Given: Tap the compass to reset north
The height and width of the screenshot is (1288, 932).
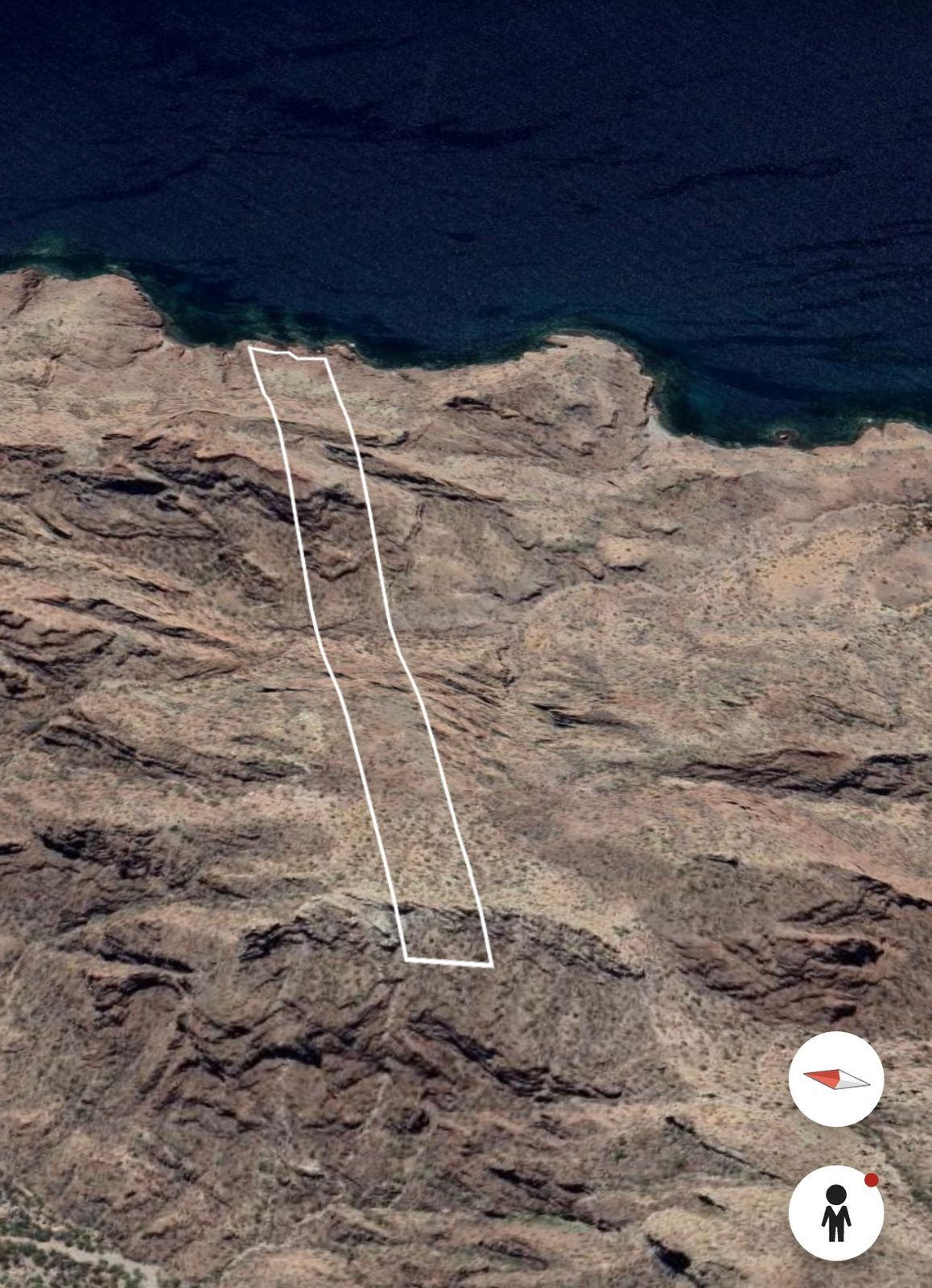Looking at the screenshot, I should (x=836, y=1079).
